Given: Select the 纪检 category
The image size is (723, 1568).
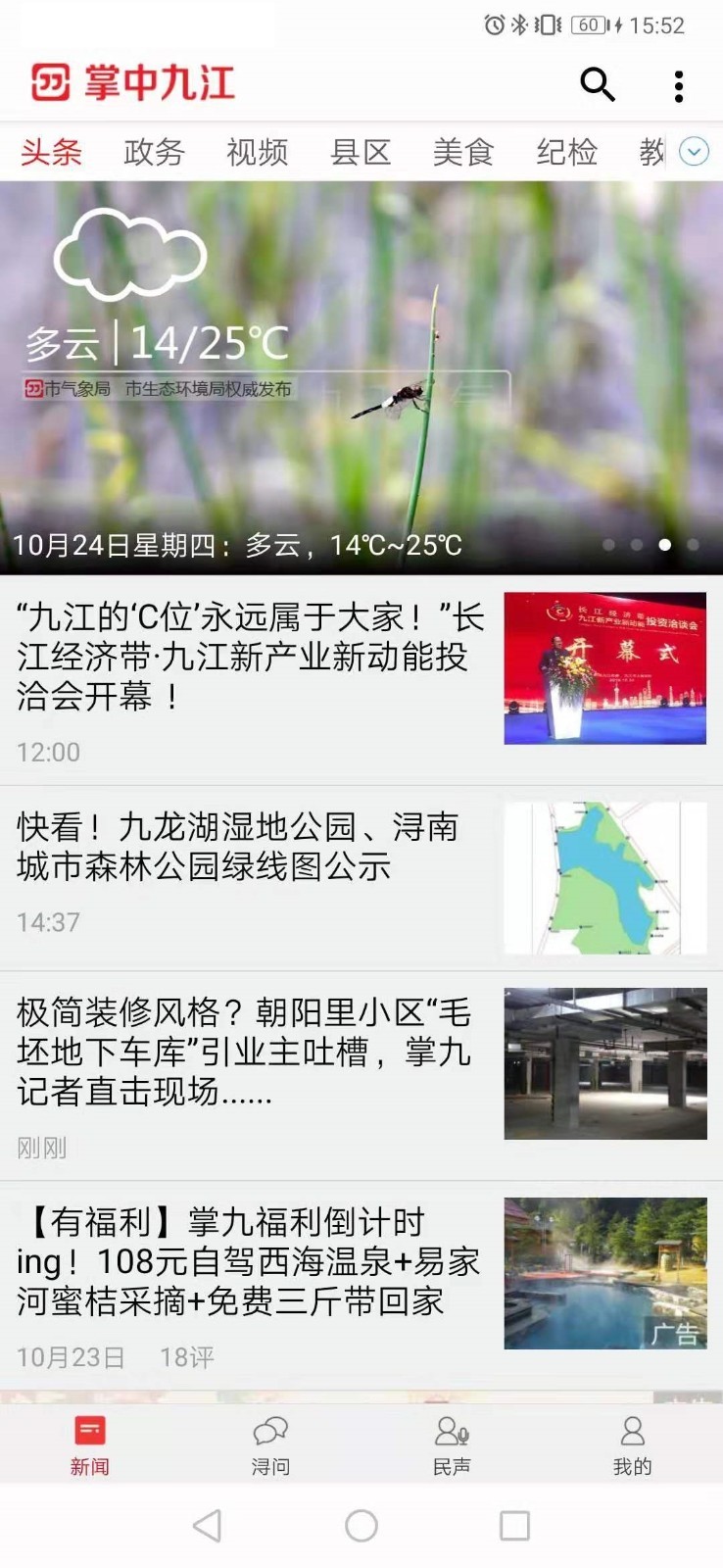Looking at the screenshot, I should [x=565, y=153].
